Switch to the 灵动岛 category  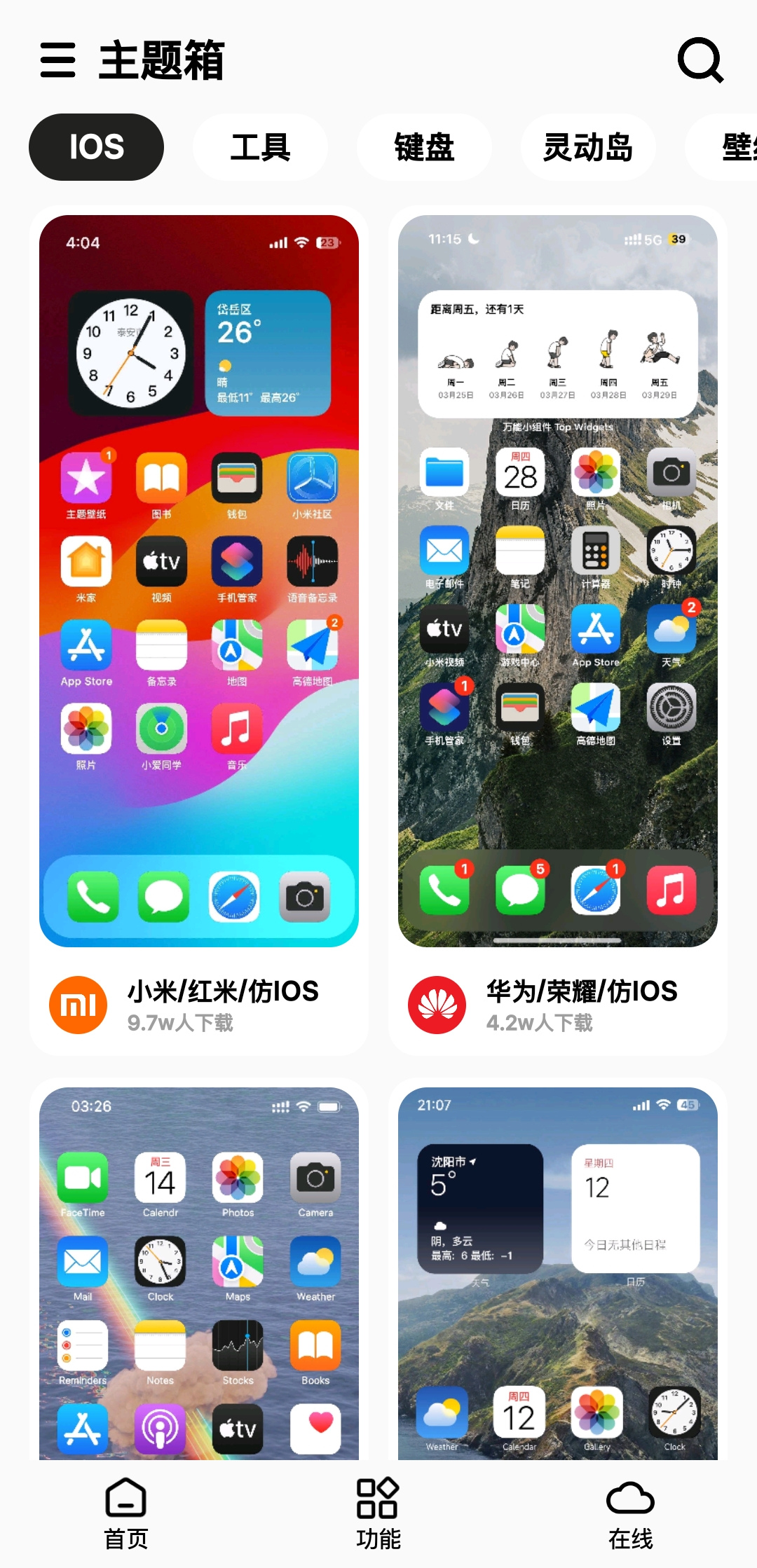588,147
